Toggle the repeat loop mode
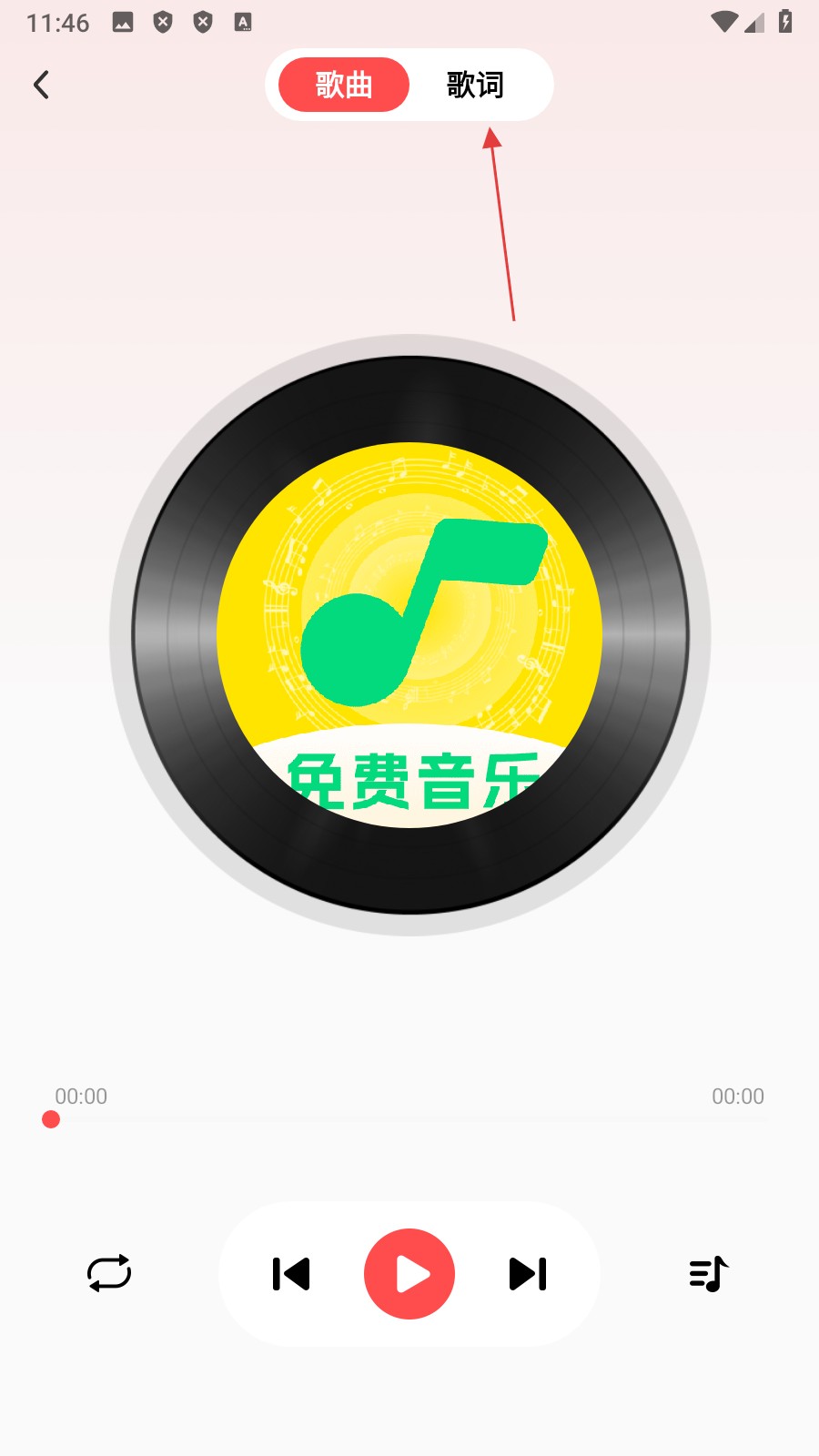The width and height of the screenshot is (819, 1456). [x=109, y=1273]
